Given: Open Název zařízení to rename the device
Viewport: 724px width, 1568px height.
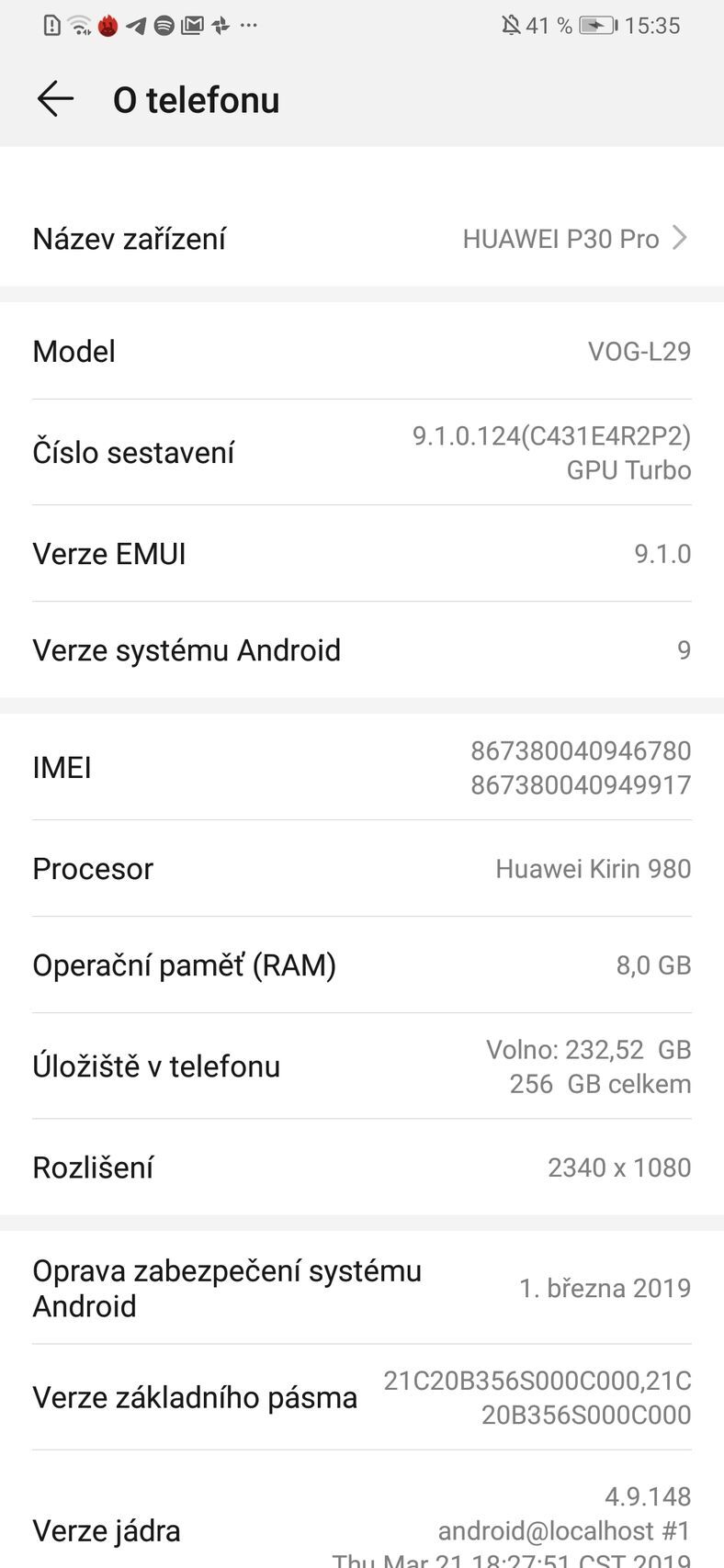Looking at the screenshot, I should click(130, 238).
